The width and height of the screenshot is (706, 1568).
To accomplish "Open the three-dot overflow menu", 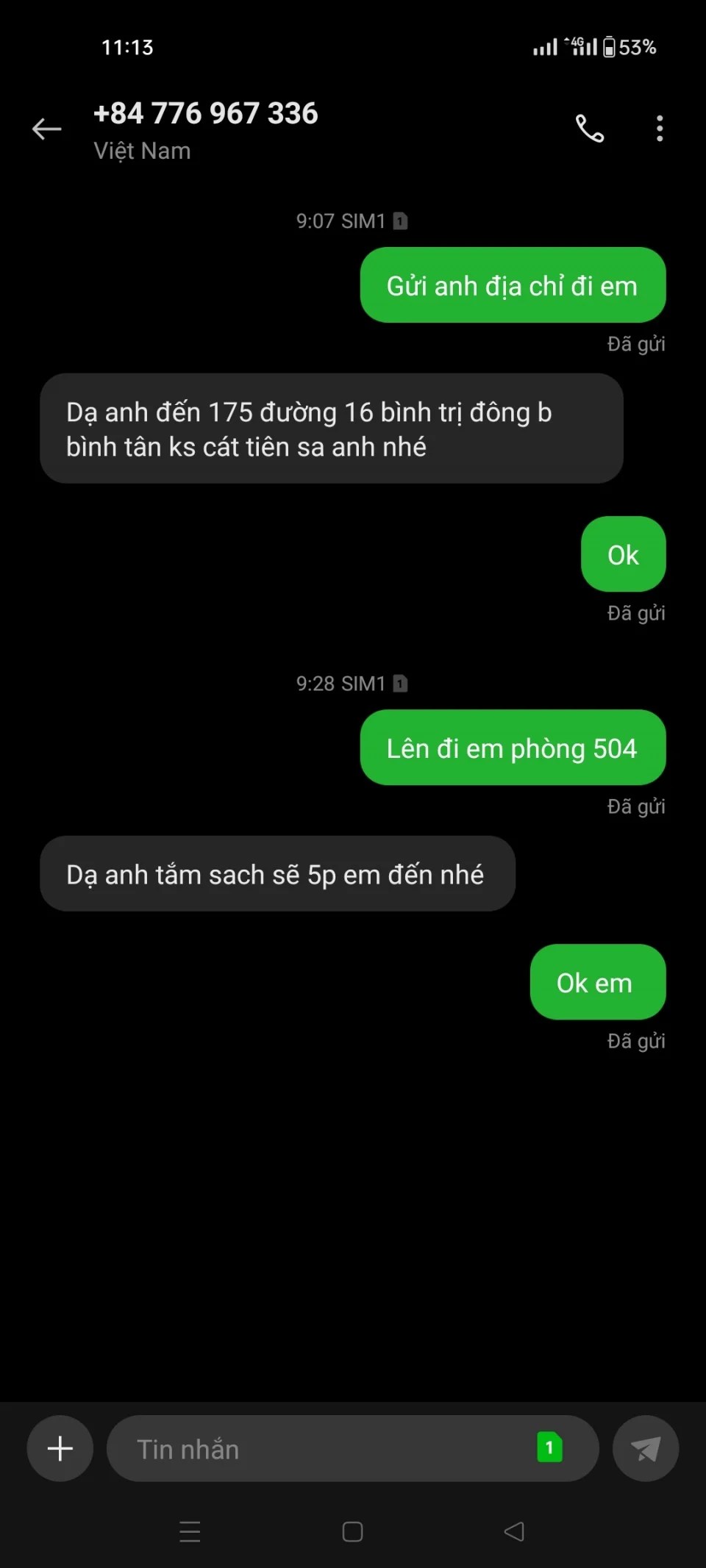I will tap(660, 129).
